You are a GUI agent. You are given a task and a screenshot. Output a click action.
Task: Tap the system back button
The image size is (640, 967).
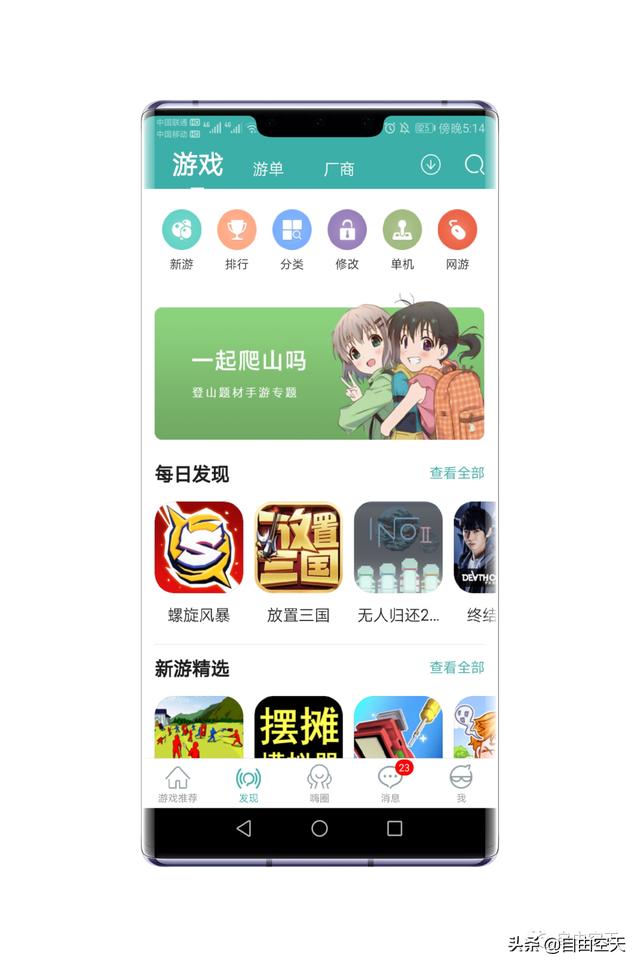coord(244,828)
